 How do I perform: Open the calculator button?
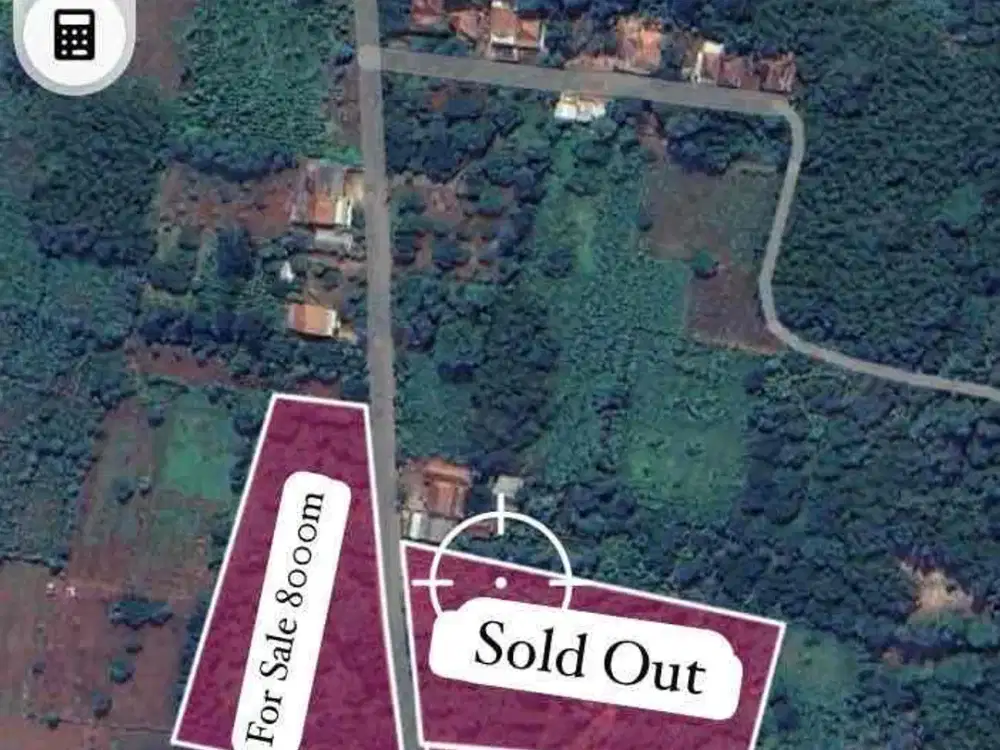[74, 36]
